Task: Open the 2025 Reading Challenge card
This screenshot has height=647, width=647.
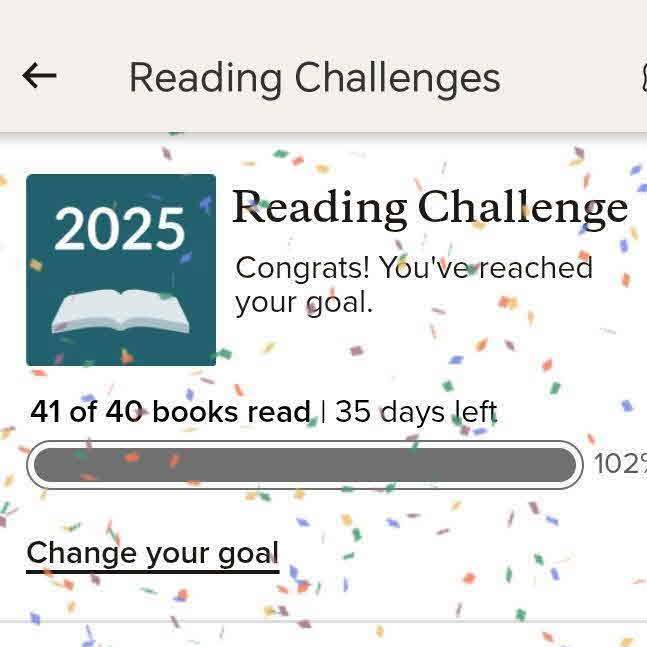Action: (x=121, y=270)
